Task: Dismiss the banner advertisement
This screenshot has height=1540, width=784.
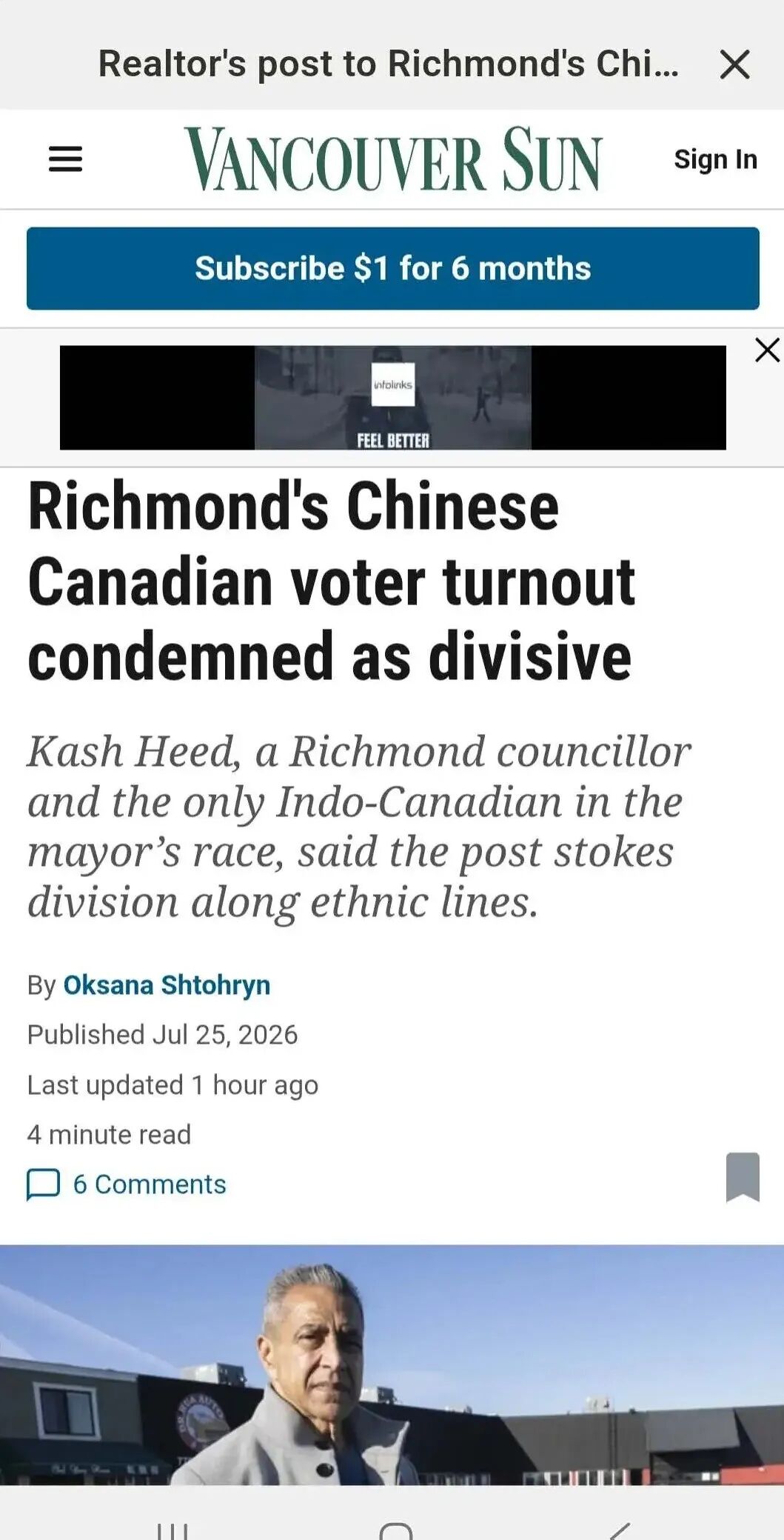Action: pyautogui.click(x=768, y=350)
